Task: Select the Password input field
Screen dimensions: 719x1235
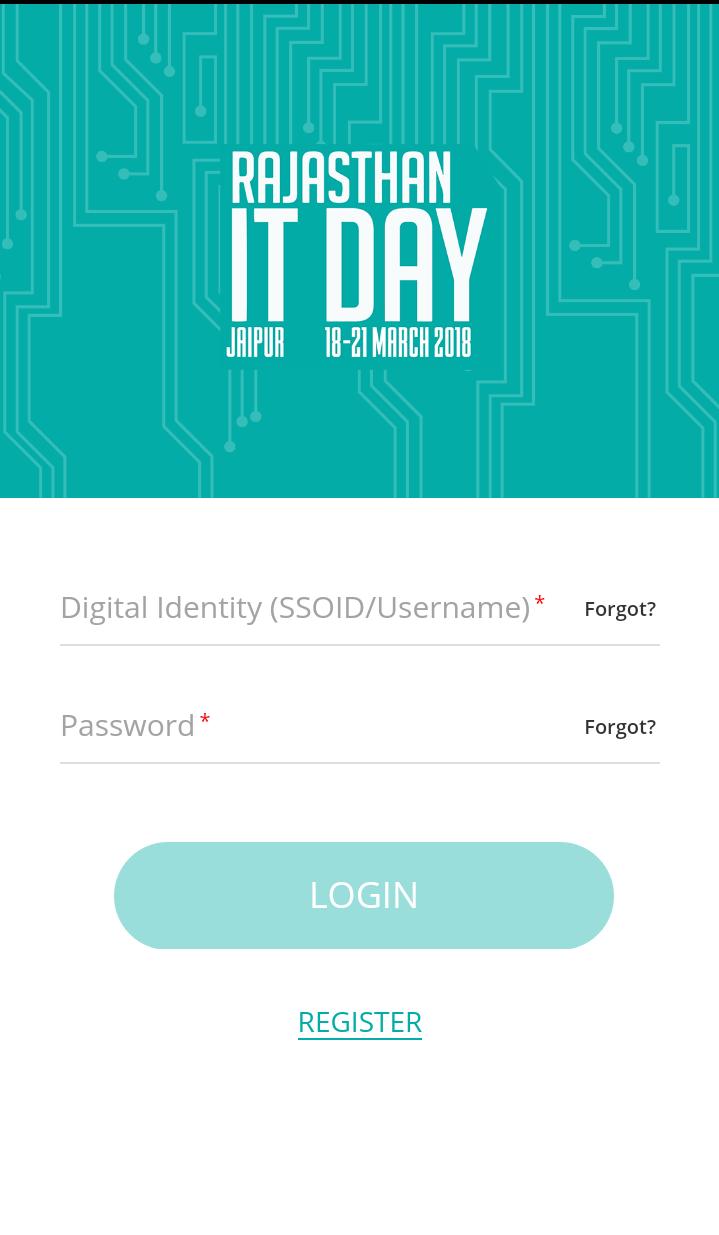Action: 300,726
